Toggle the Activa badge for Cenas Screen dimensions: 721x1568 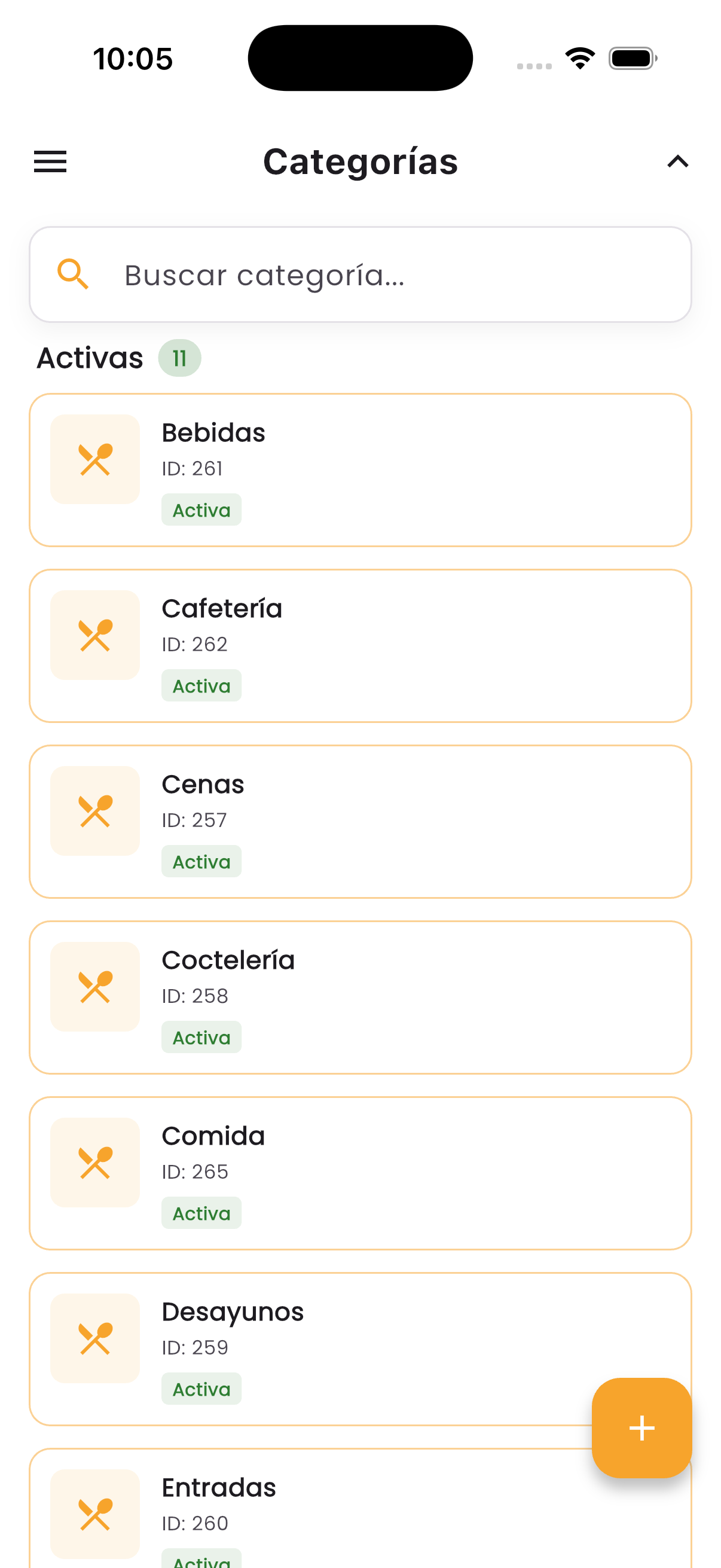pyautogui.click(x=201, y=861)
